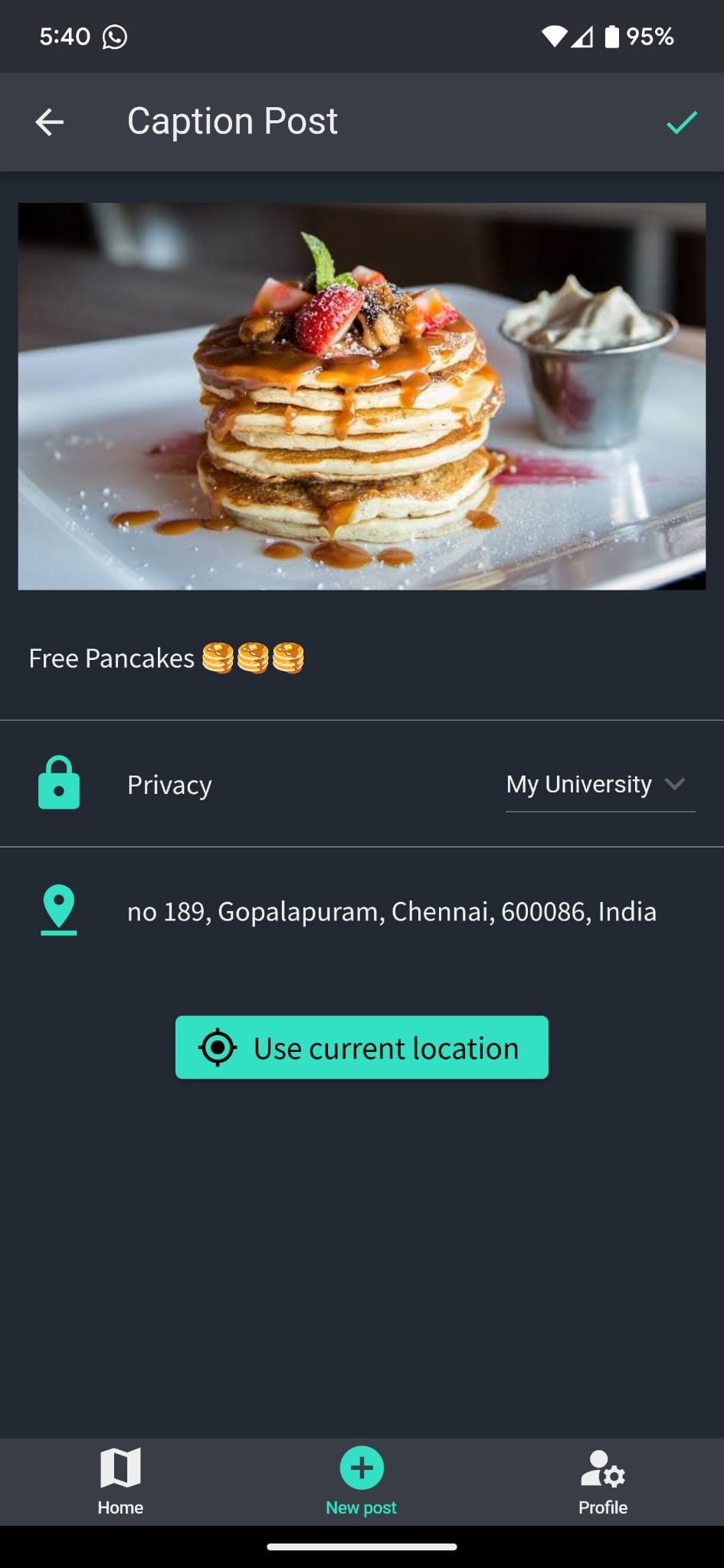Open the My University privacy dropdown
The image size is (724, 1568).
599,785
